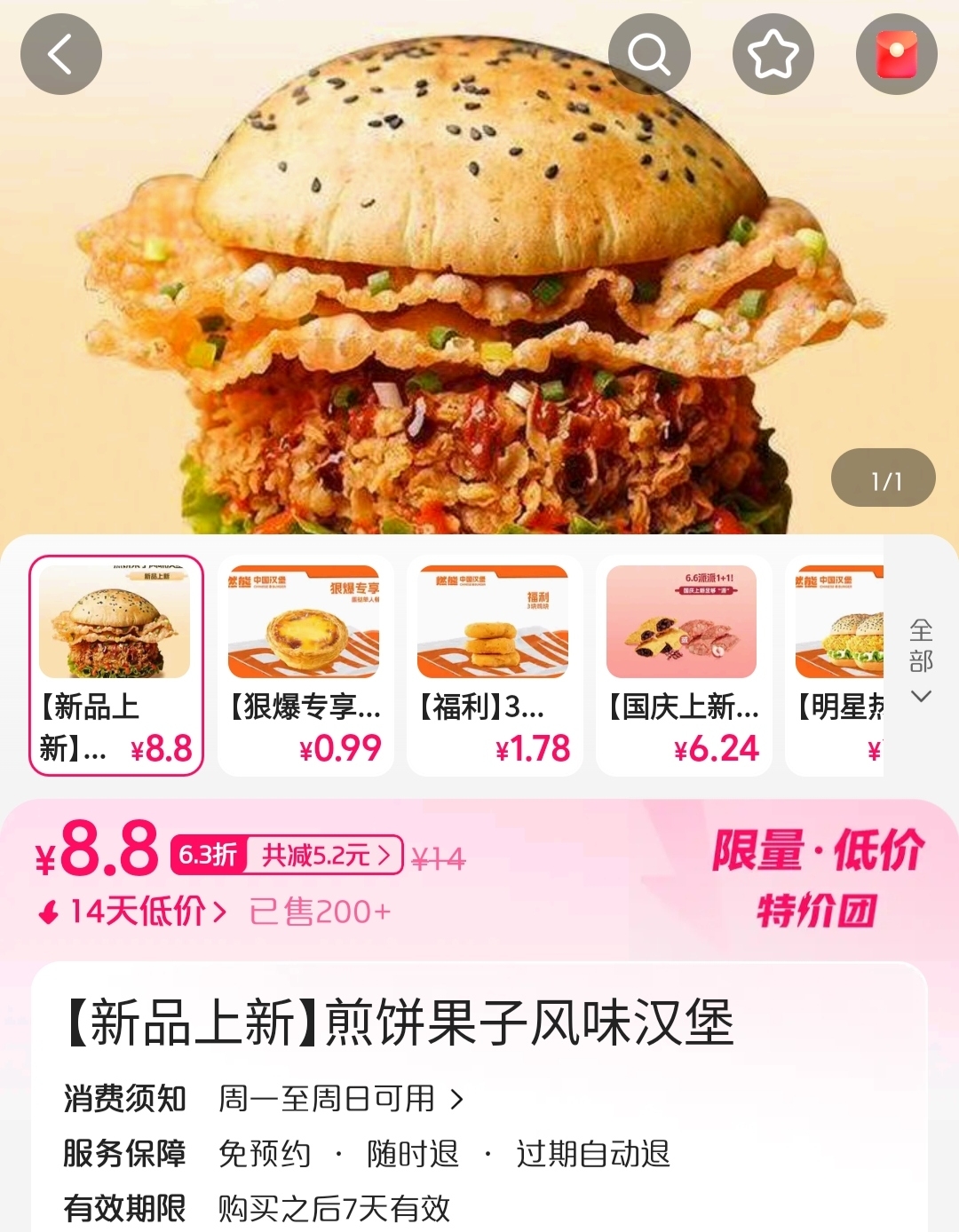The width and height of the screenshot is (959, 1232).
Task: Open the 14天低价 price info
Action: tap(133, 912)
